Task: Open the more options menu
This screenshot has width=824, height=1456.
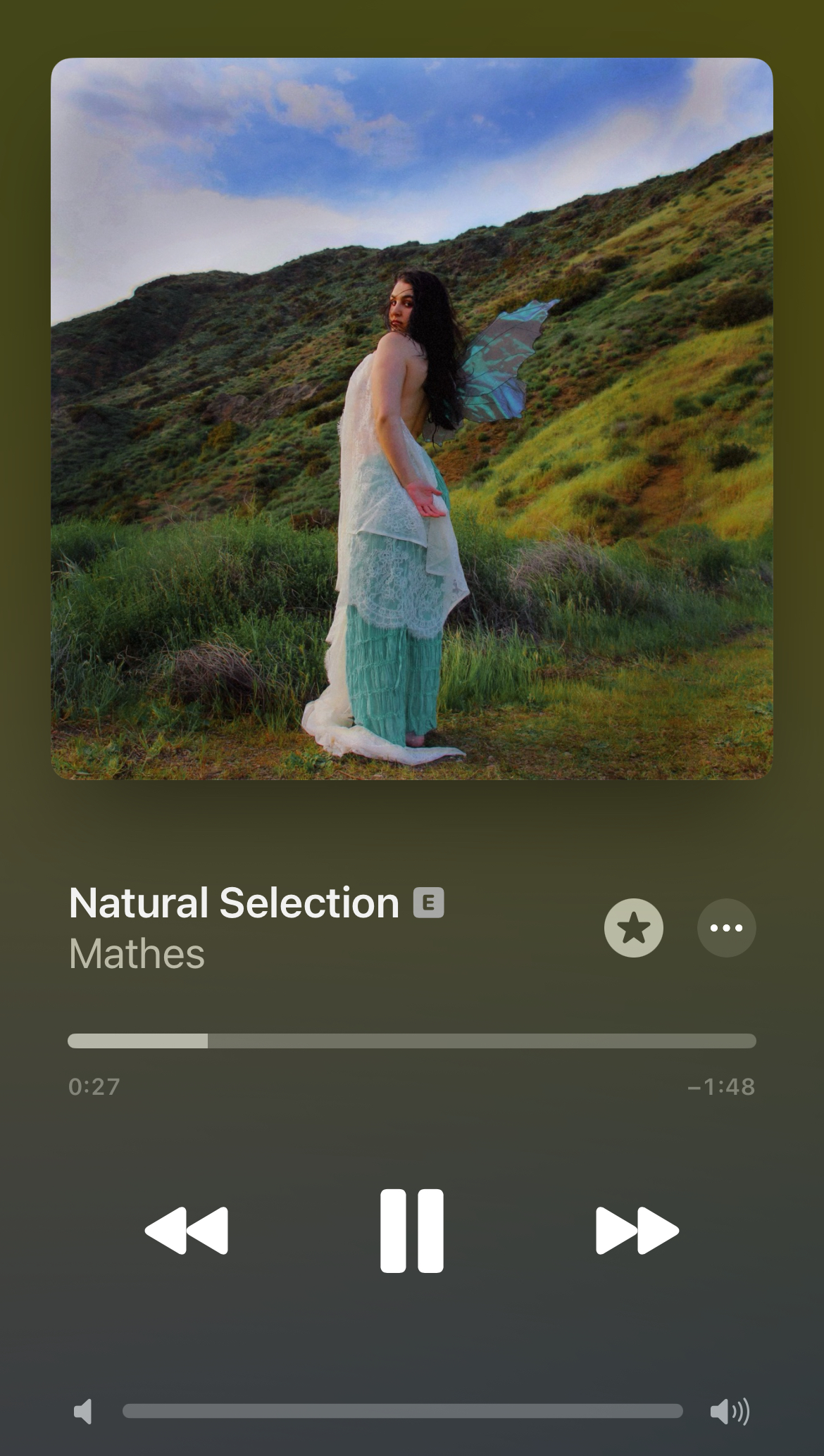Action: click(x=726, y=928)
